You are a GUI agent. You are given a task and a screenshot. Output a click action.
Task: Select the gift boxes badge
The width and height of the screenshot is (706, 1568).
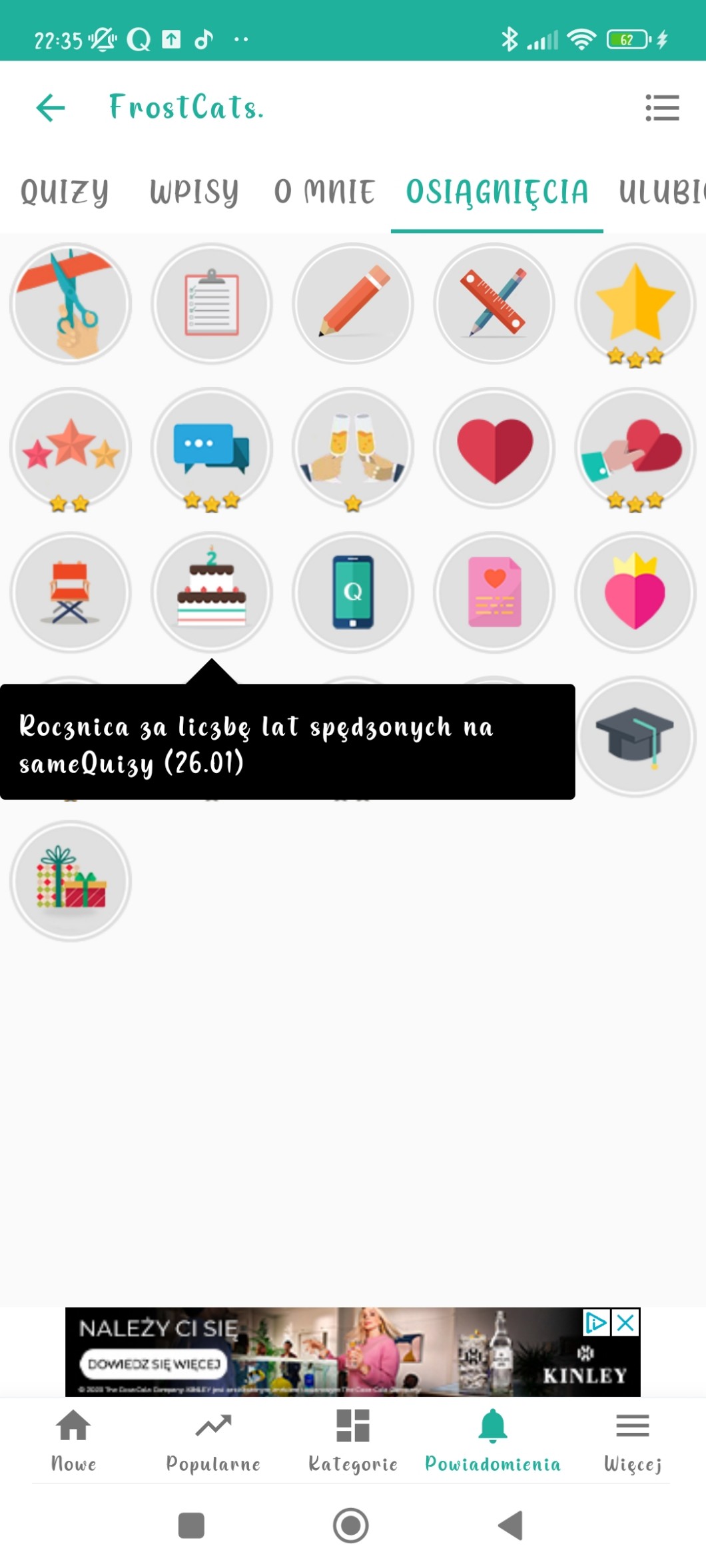pyautogui.click(x=71, y=880)
